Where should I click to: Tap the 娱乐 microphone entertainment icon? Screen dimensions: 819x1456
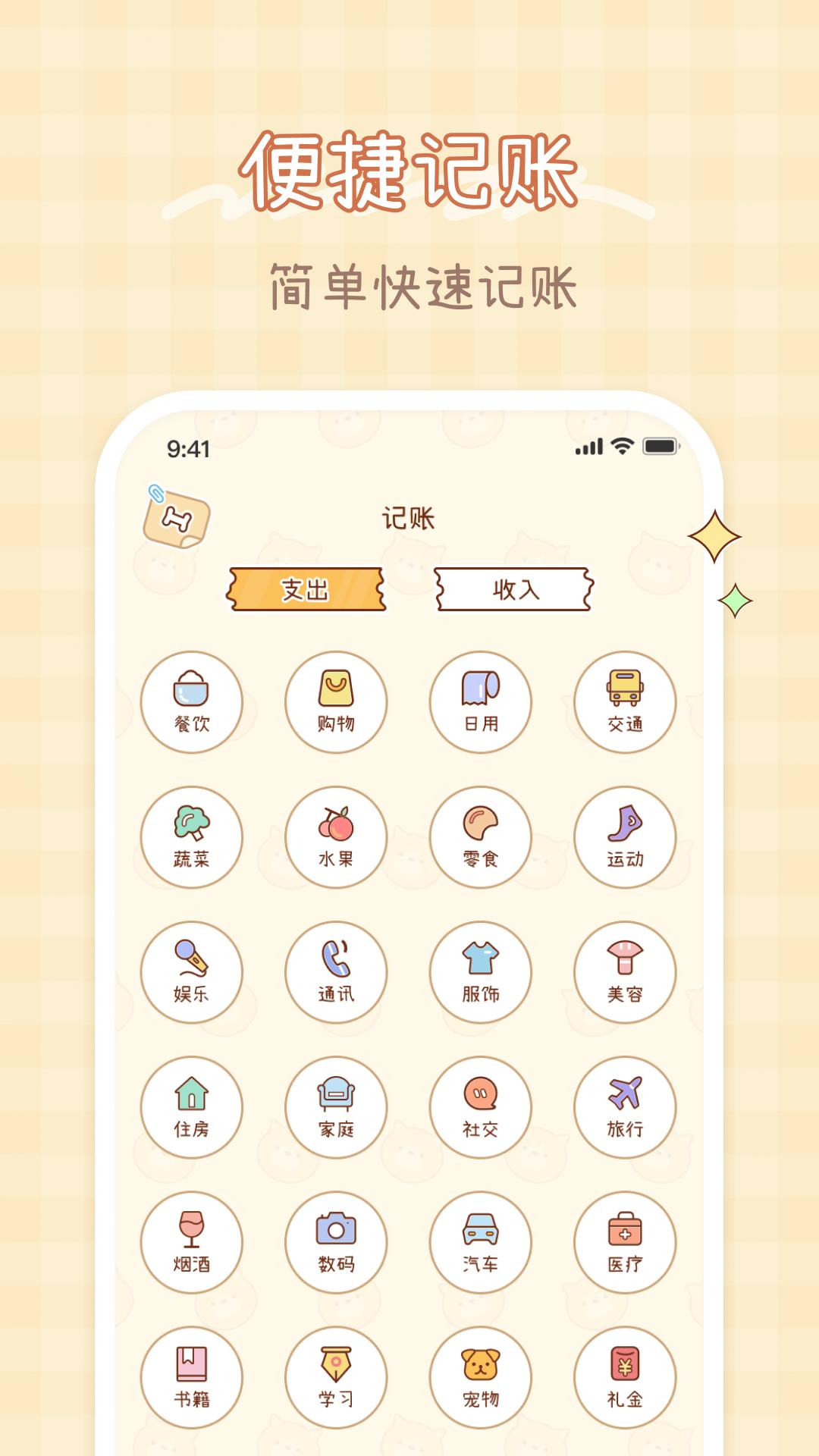click(x=192, y=972)
